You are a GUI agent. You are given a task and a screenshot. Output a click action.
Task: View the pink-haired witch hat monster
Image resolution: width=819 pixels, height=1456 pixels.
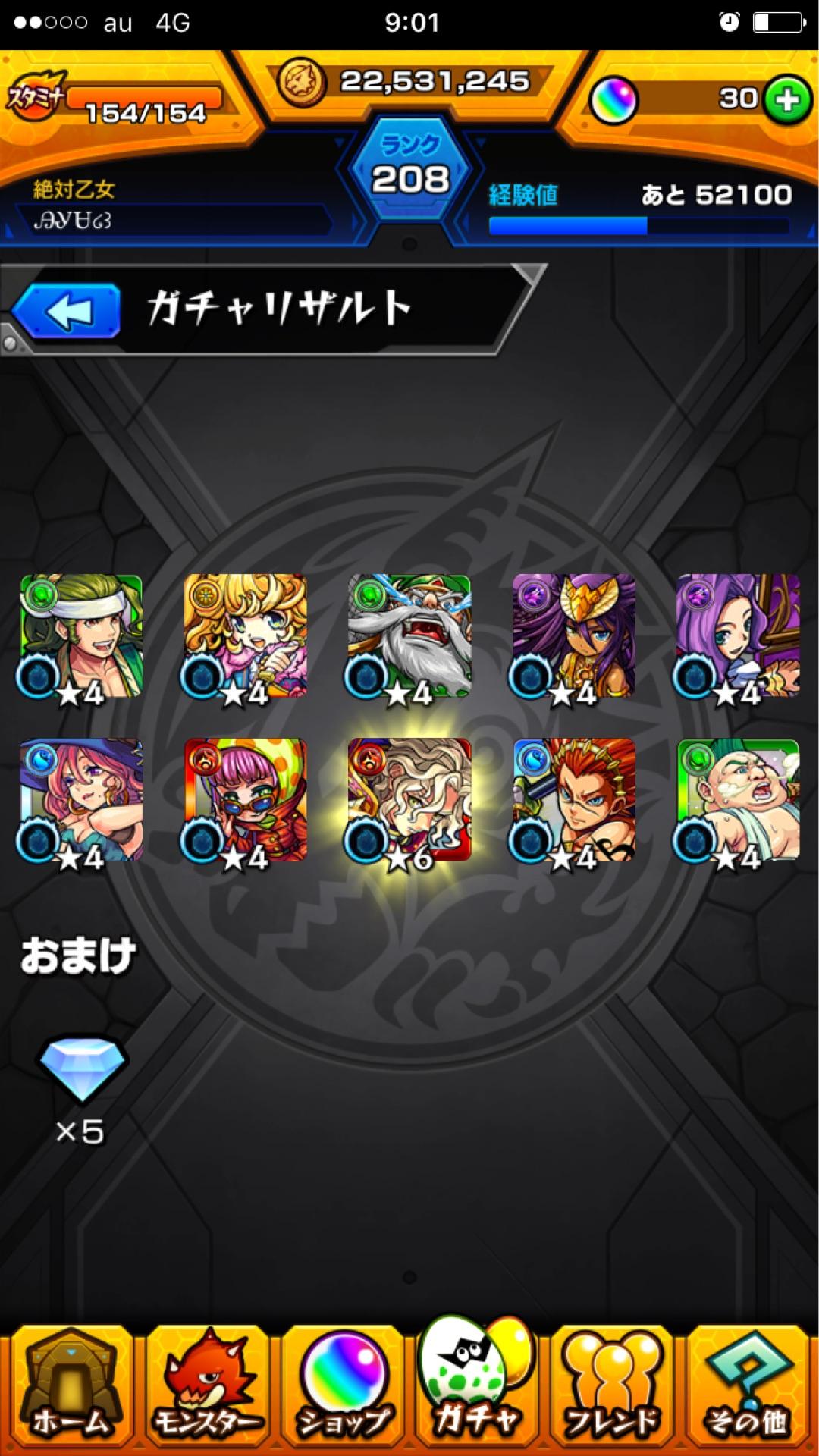pyautogui.click(x=81, y=800)
